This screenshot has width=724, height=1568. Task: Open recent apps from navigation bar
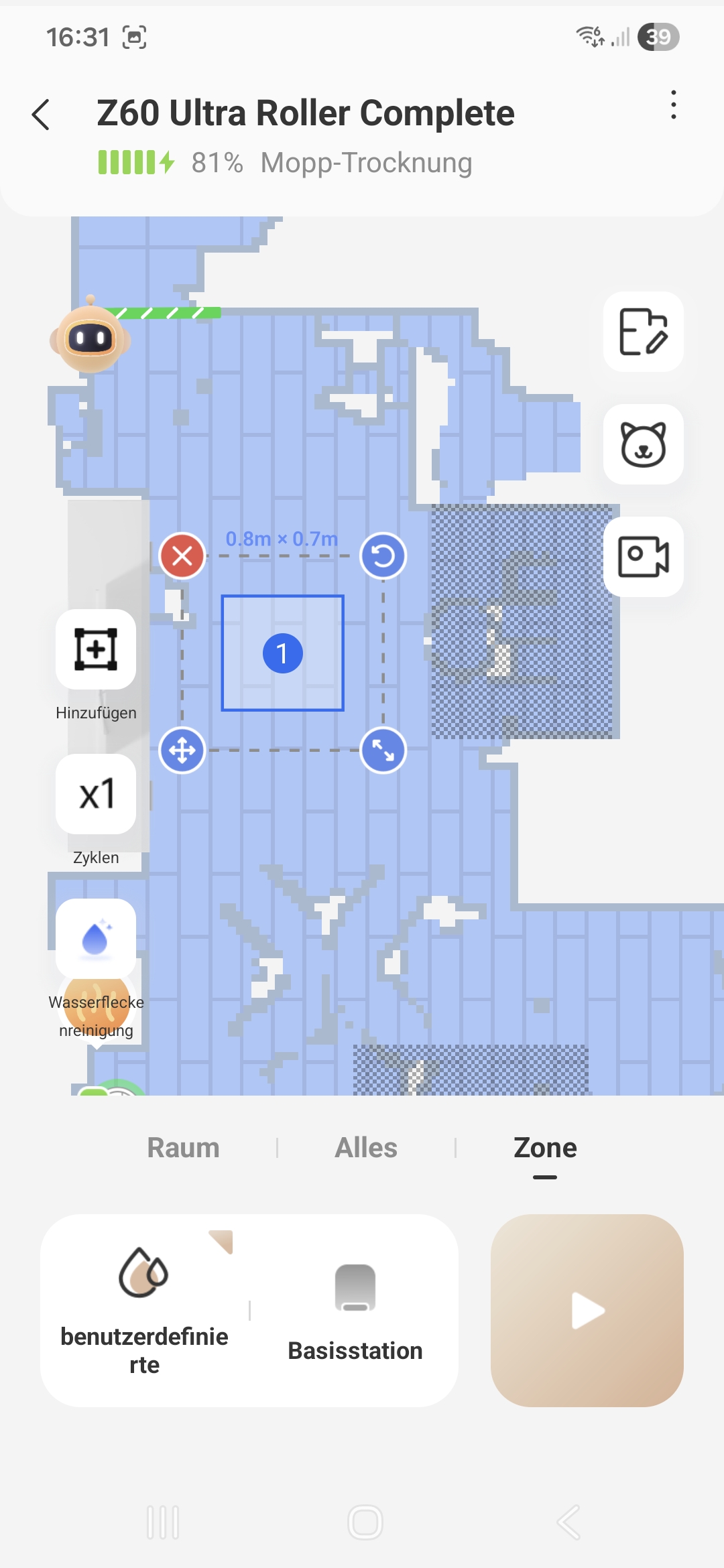coord(163,1522)
